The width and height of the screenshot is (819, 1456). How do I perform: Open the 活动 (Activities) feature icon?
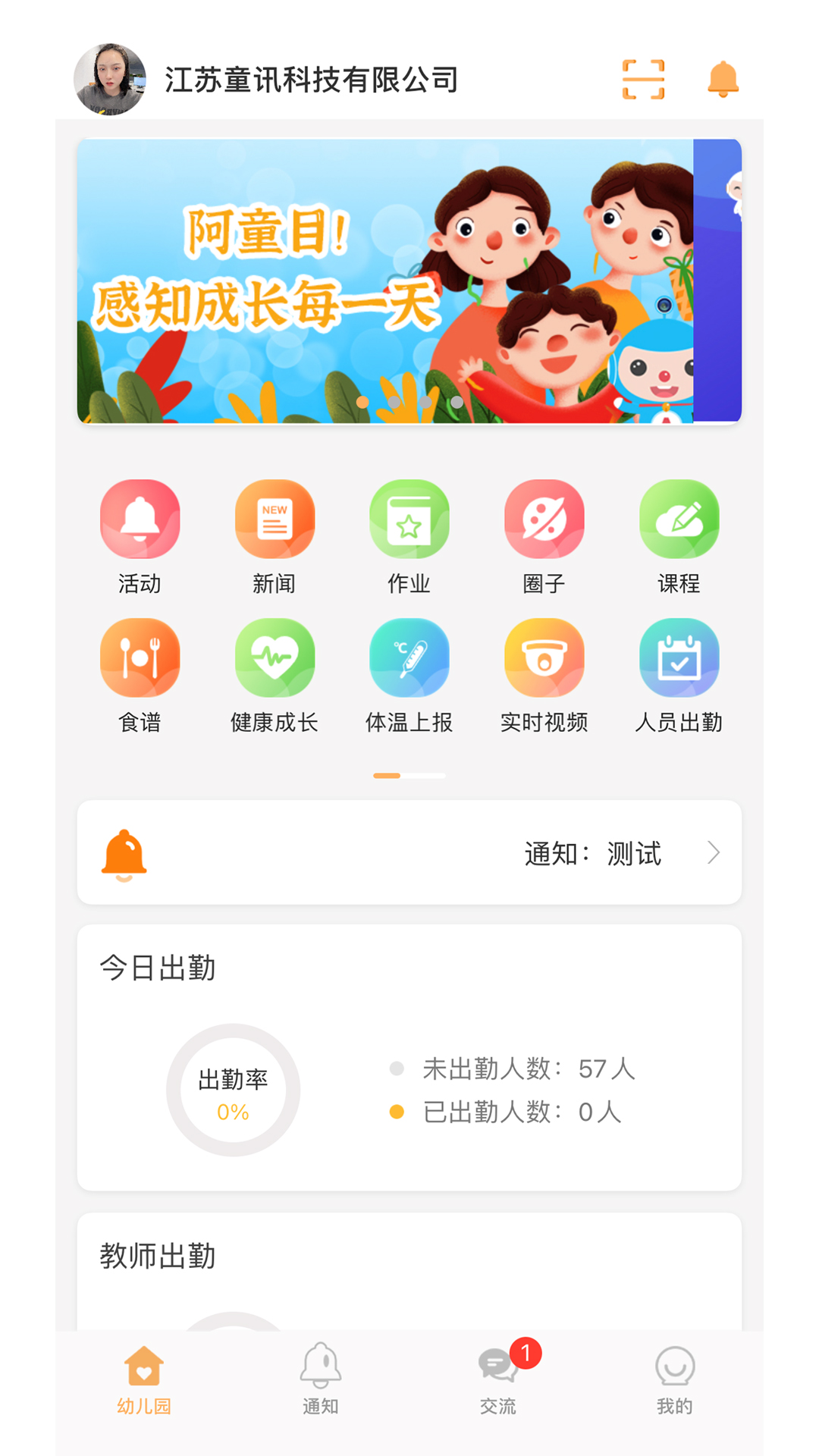pos(140,520)
